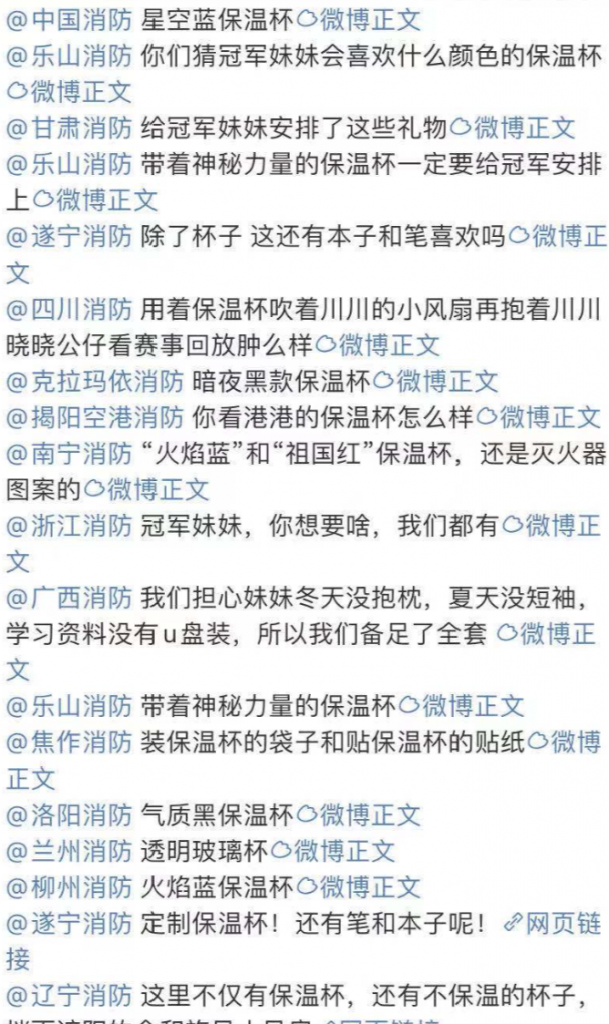Visit the @兰州消防 mention
The height and width of the screenshot is (1024, 609).
click(x=69, y=851)
